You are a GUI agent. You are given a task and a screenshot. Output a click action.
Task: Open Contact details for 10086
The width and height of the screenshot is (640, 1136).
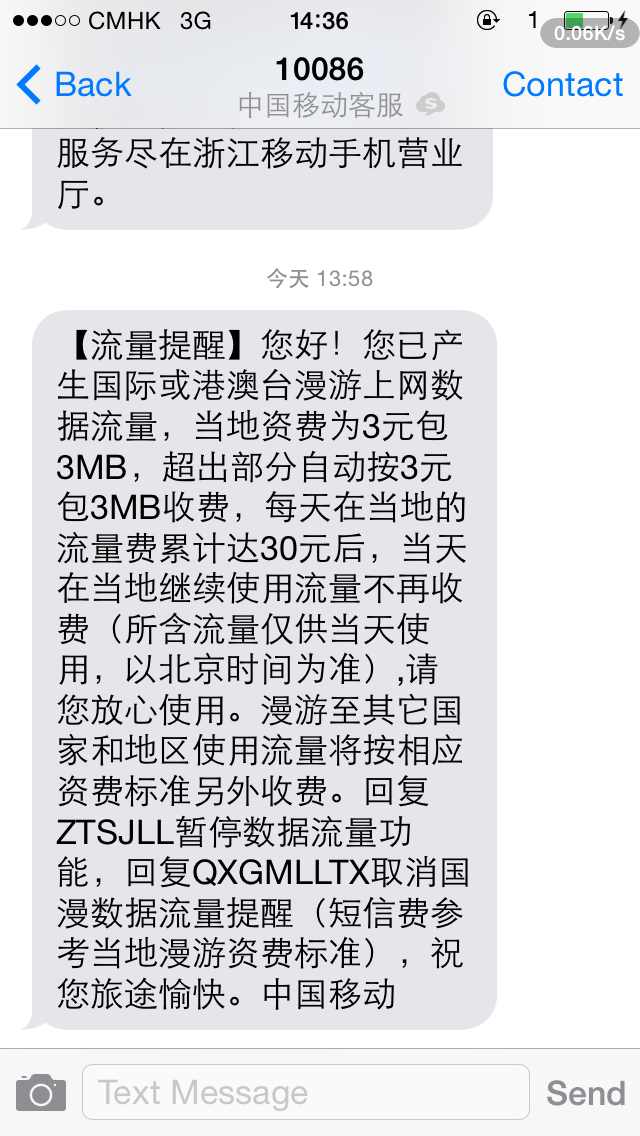pyautogui.click(x=562, y=85)
